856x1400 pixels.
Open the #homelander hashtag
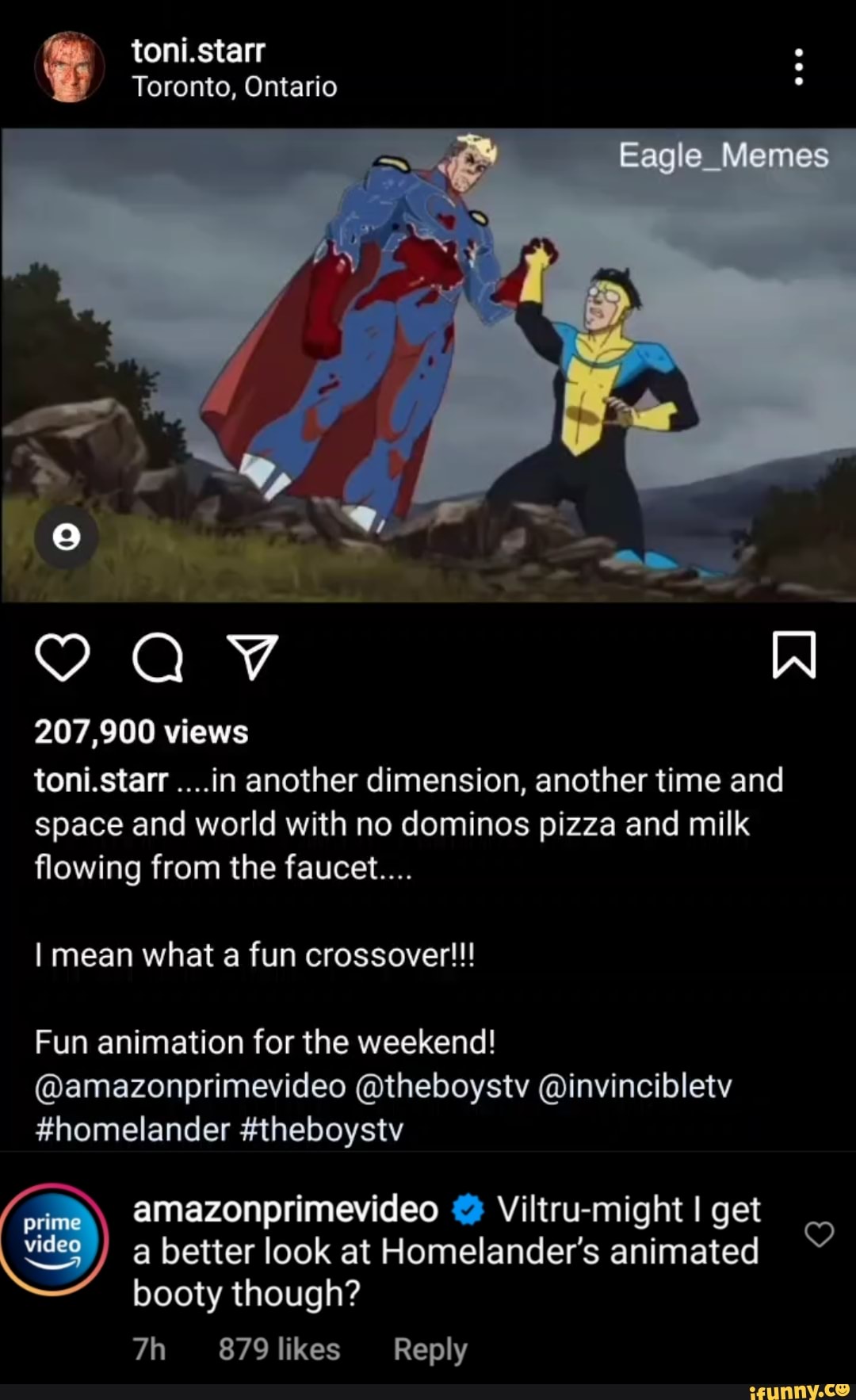click(x=132, y=1130)
